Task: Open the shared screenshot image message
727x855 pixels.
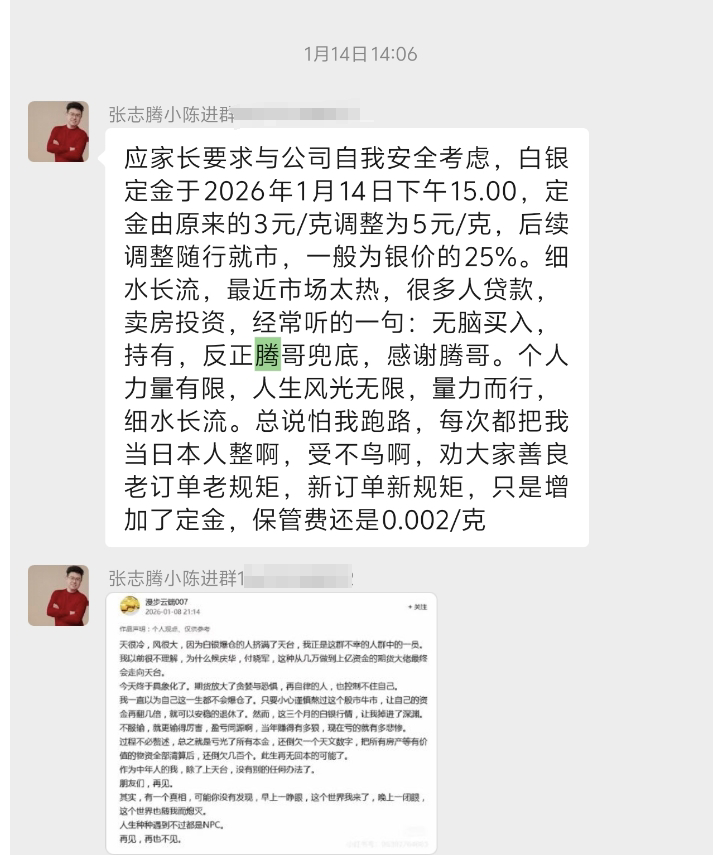Action: point(272,722)
